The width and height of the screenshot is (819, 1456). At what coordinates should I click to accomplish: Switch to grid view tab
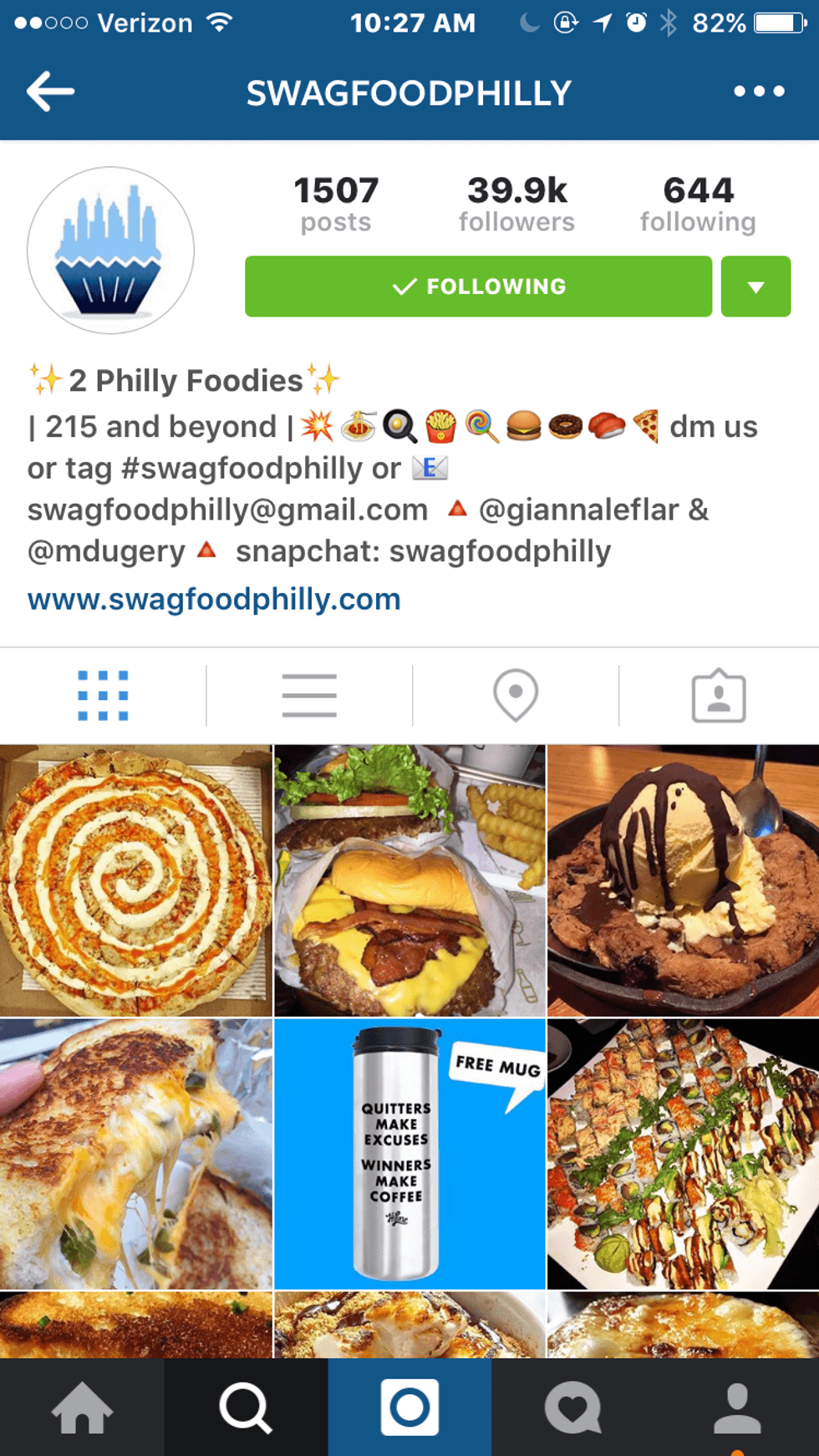[x=103, y=696]
